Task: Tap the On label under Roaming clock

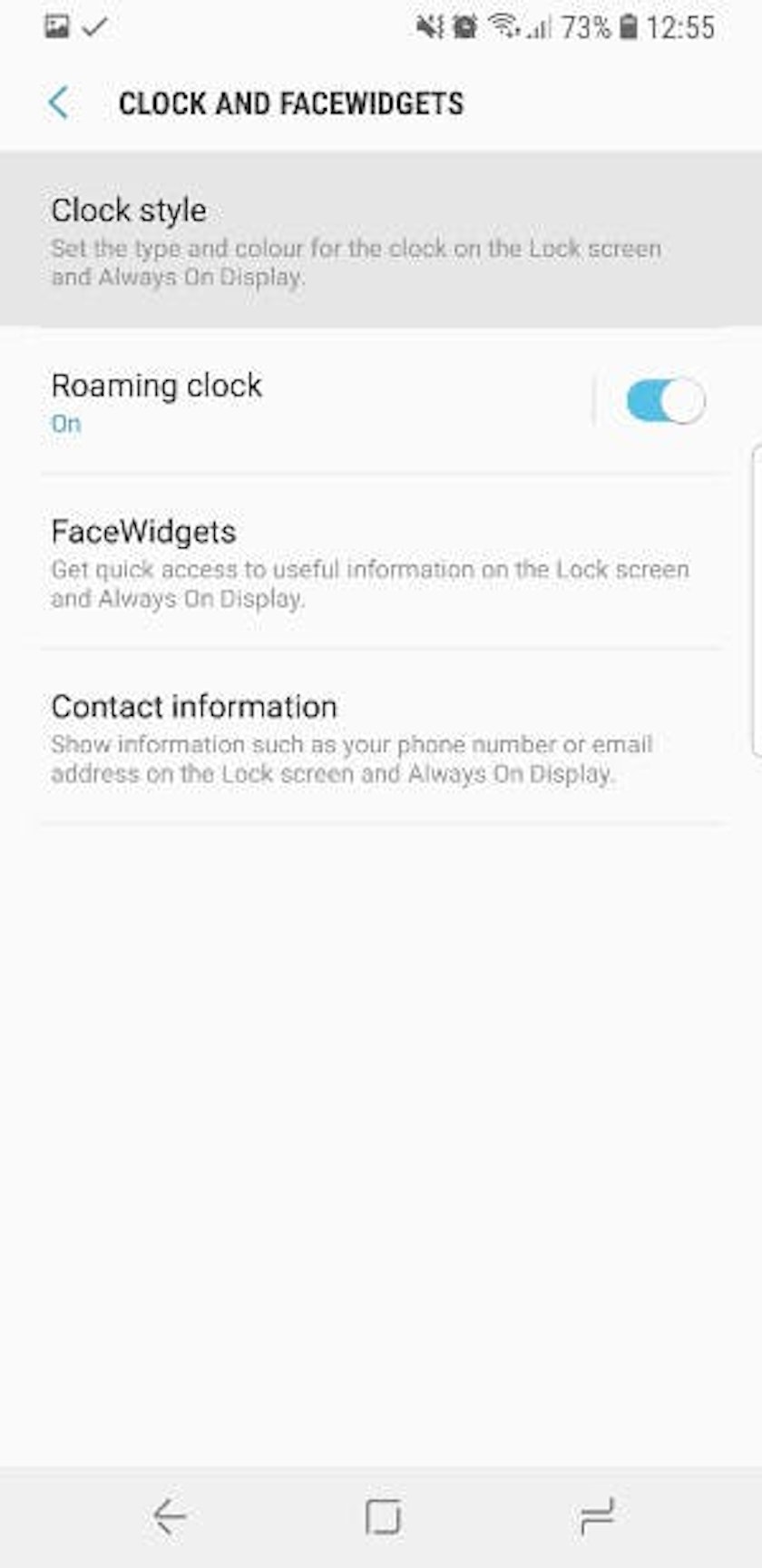Action: (64, 423)
